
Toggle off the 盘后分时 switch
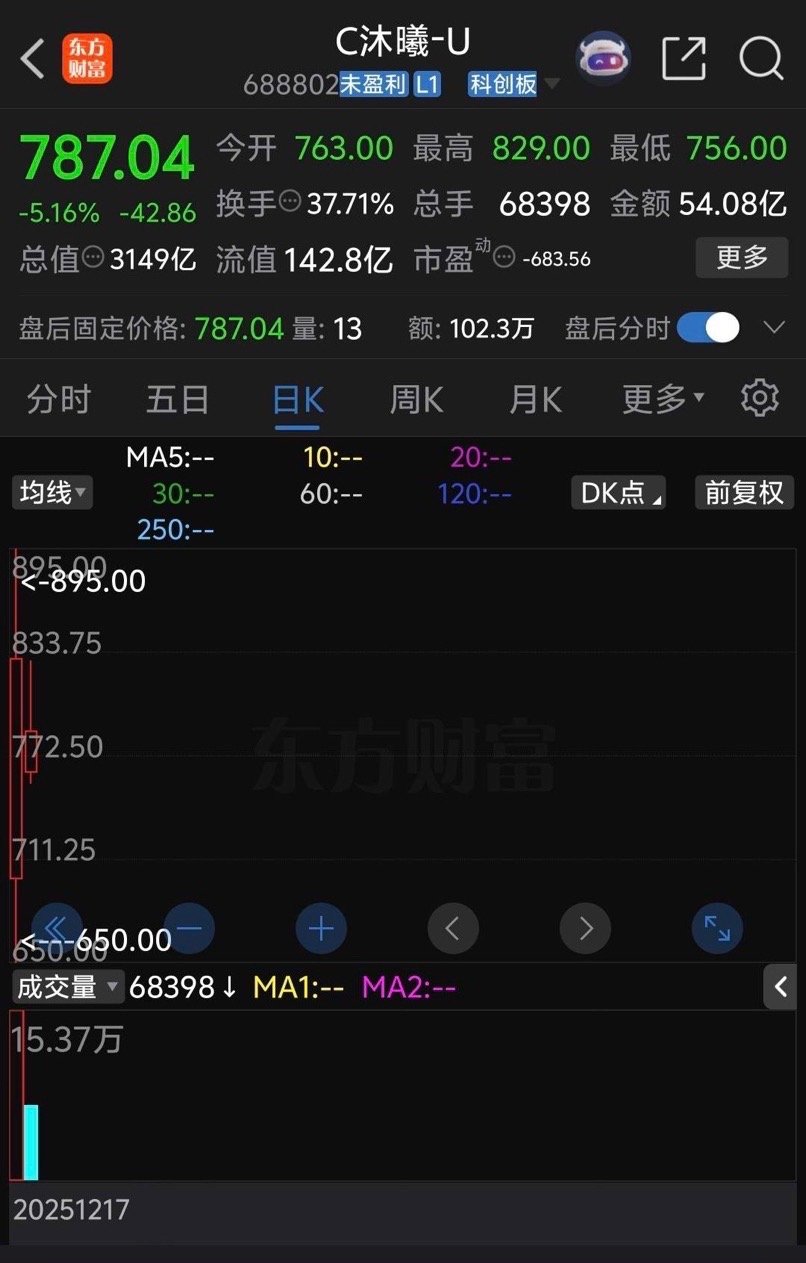click(x=707, y=327)
